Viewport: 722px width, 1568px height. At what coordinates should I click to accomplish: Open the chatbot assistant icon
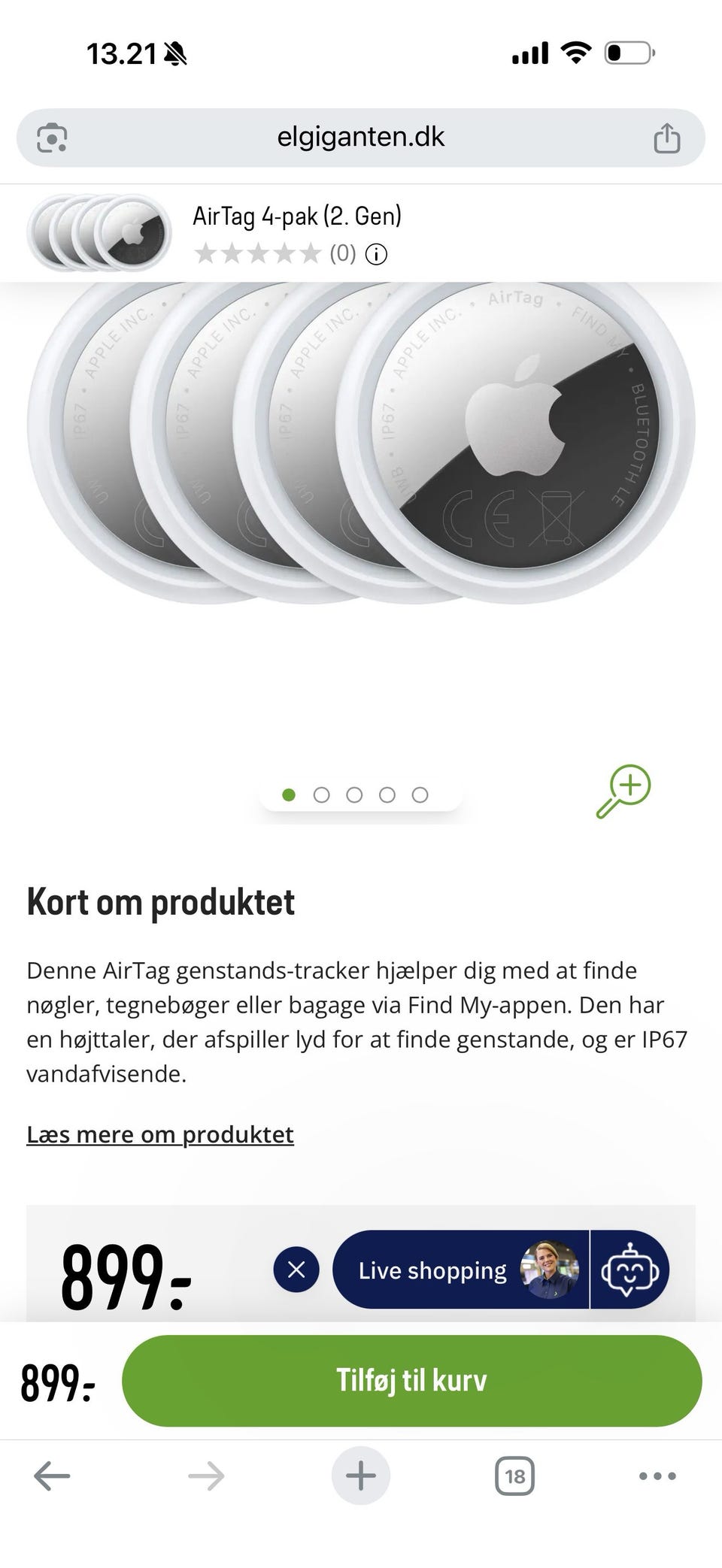(x=632, y=1270)
